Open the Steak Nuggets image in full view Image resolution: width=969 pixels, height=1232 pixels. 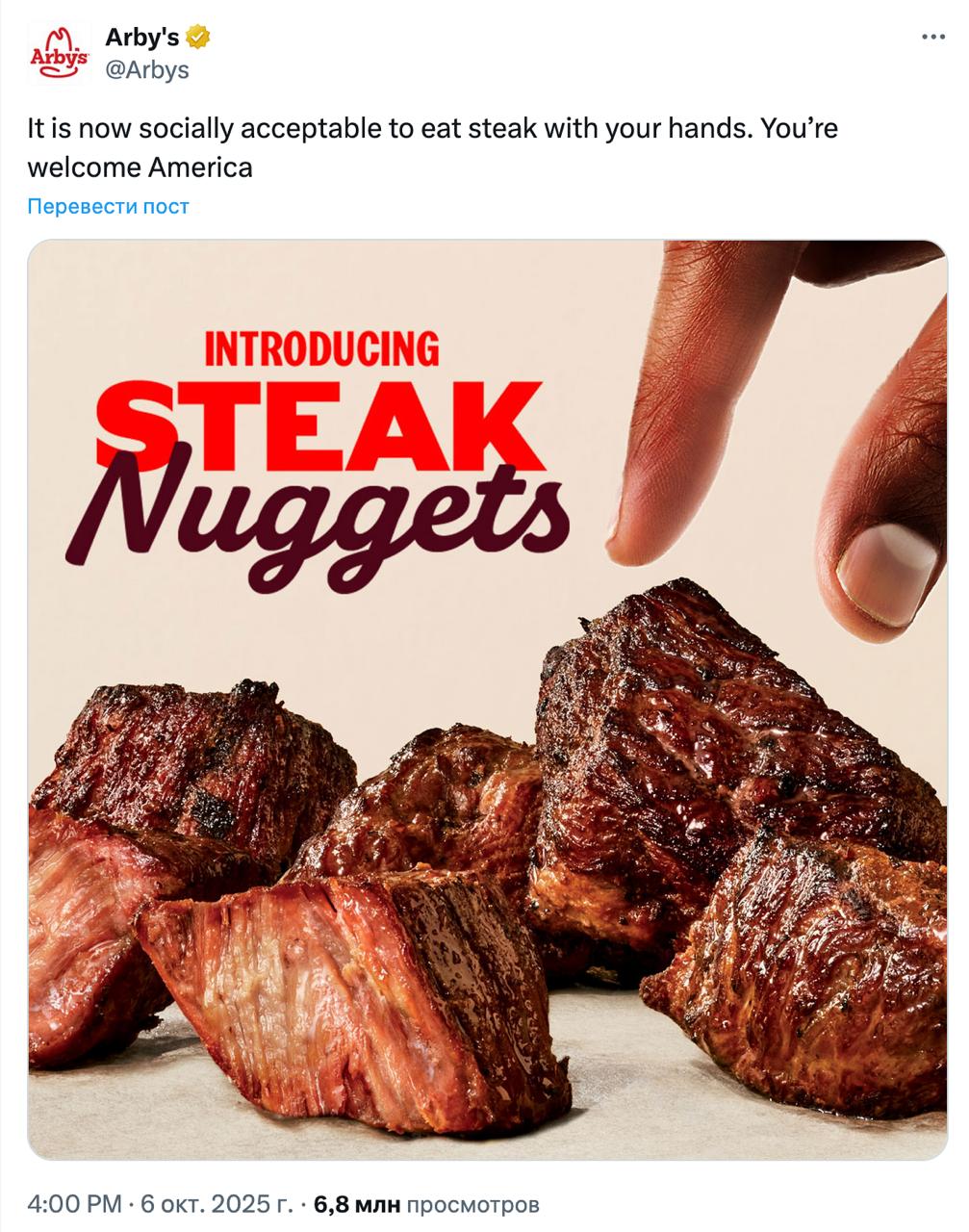[487, 699]
